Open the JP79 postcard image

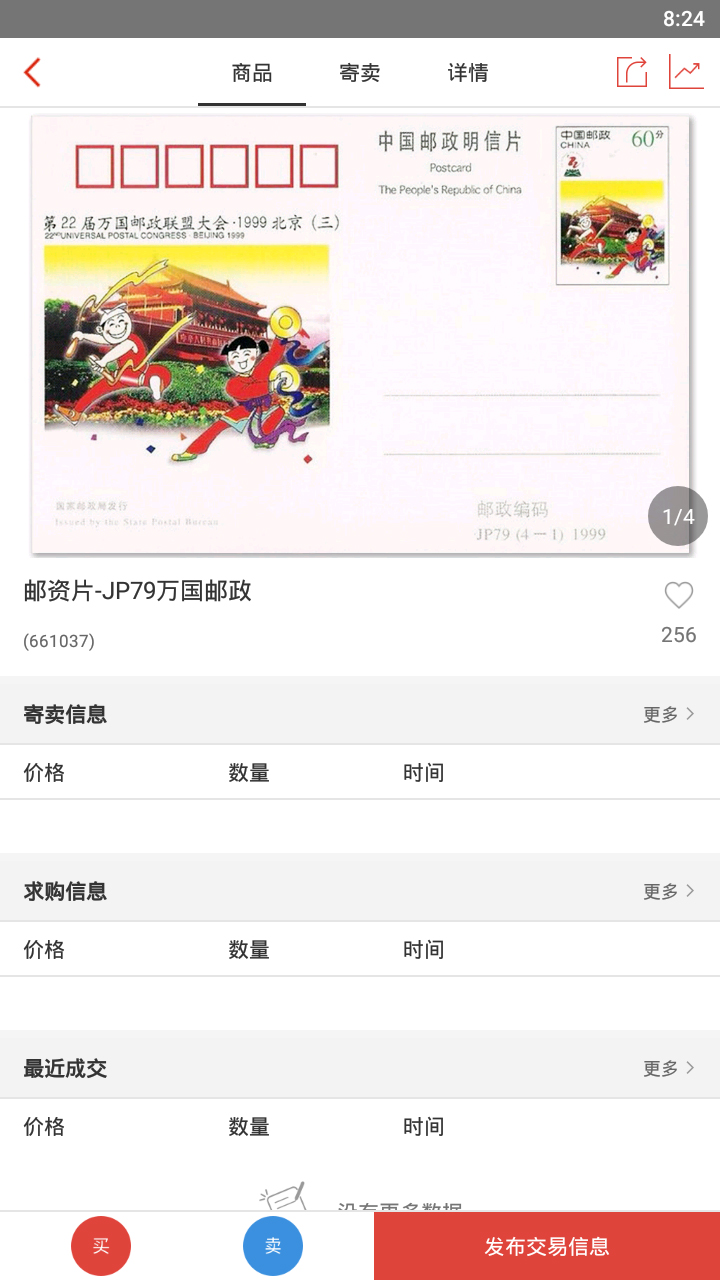[362, 334]
